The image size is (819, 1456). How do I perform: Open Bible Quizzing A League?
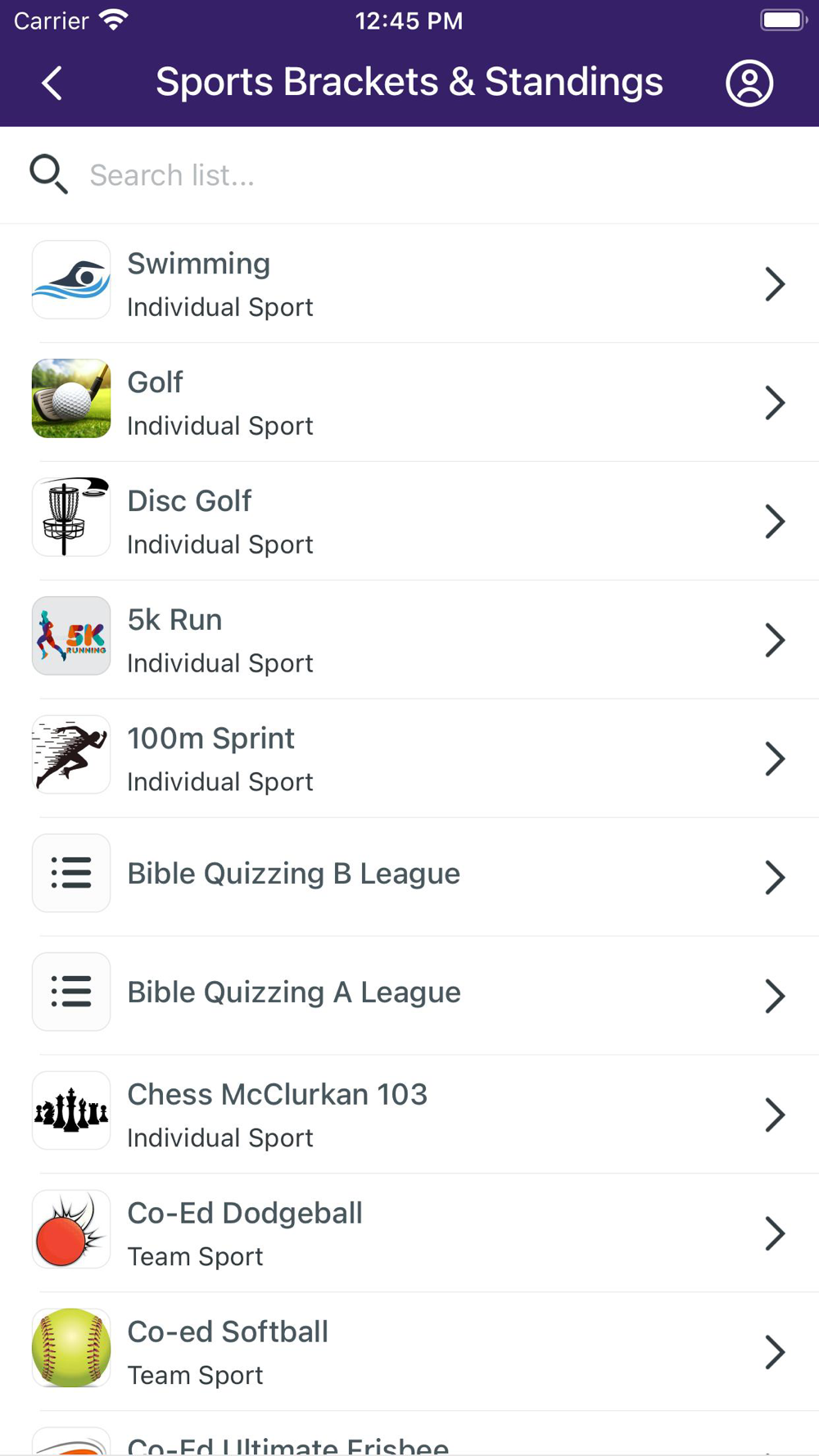[x=409, y=993]
